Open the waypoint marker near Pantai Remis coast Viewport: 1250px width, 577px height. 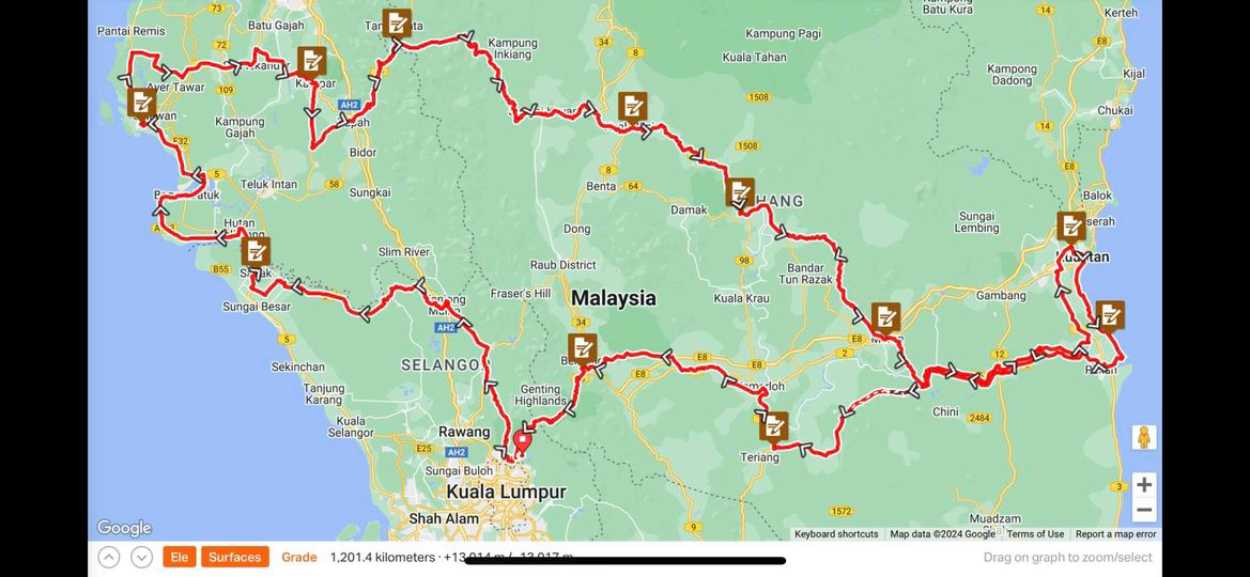pyautogui.click(x=142, y=102)
